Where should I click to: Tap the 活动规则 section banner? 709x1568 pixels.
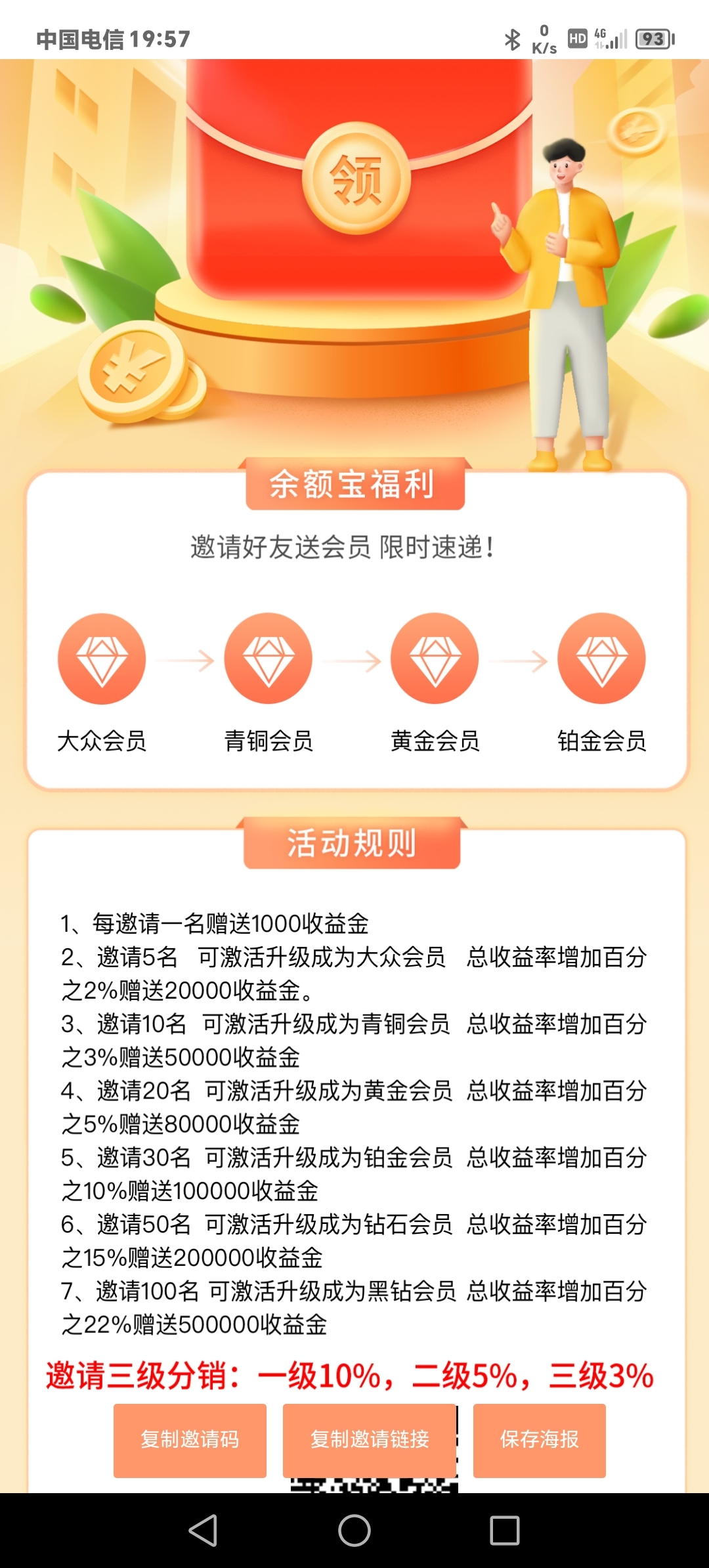click(x=354, y=842)
